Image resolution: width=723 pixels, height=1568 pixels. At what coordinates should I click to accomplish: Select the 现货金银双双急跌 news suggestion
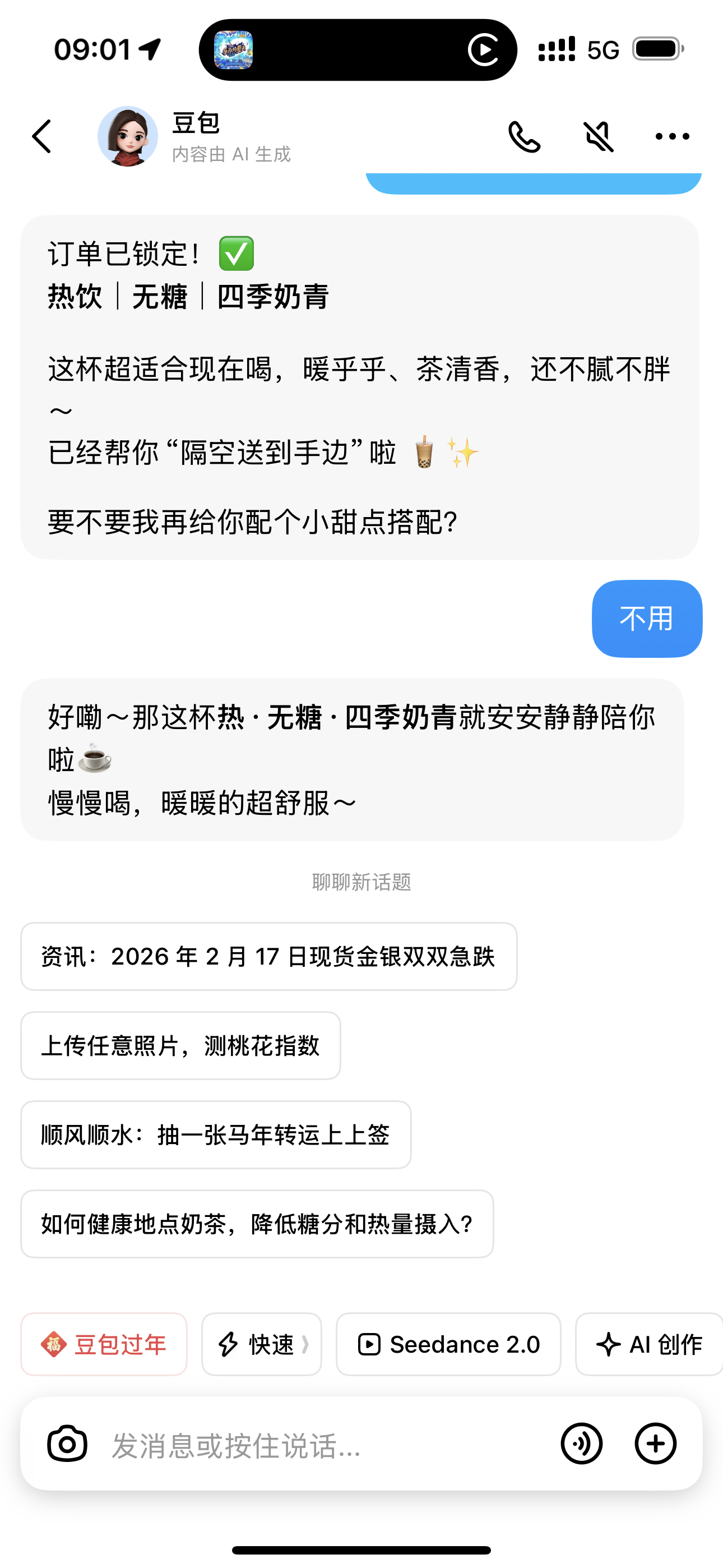268,956
